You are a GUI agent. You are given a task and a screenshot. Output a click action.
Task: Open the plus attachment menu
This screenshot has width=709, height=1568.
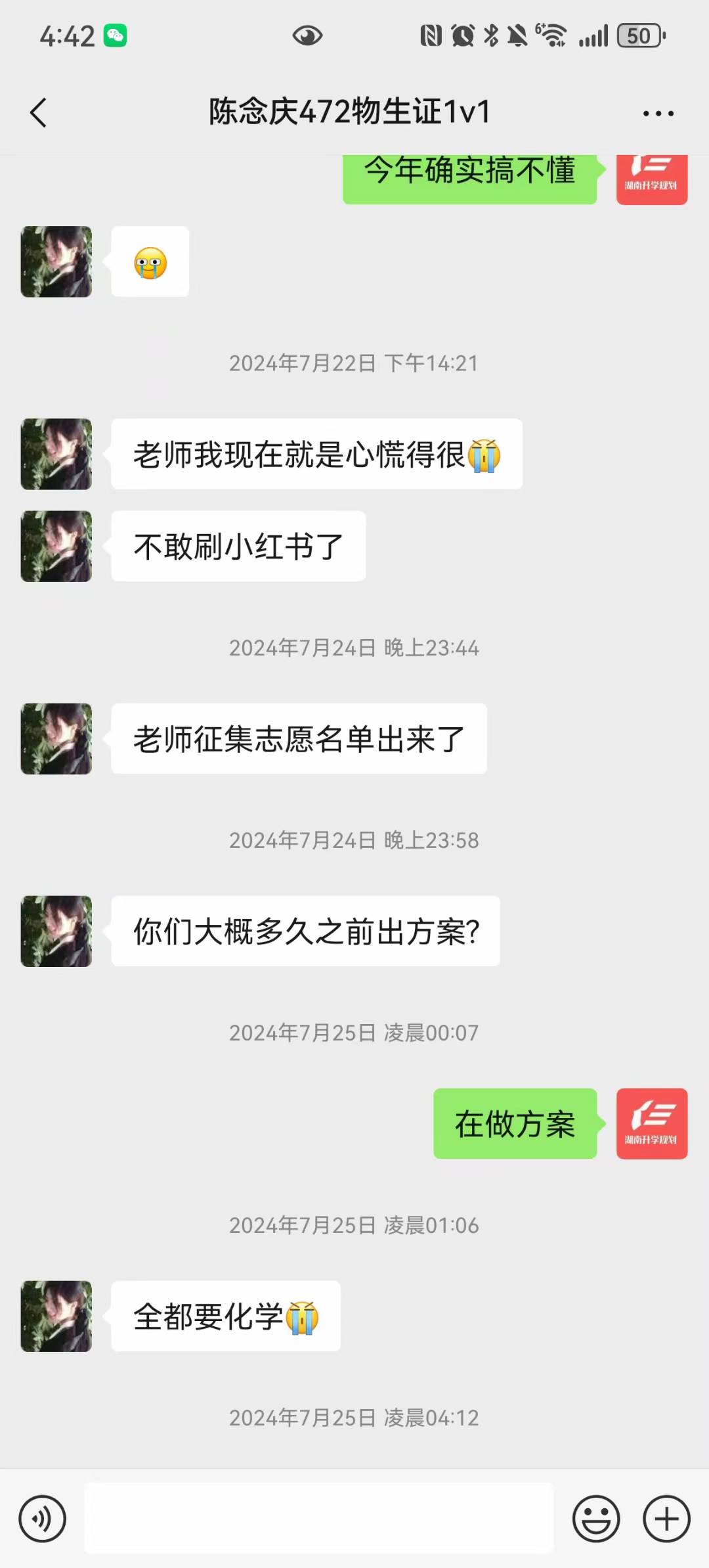pos(666,1518)
